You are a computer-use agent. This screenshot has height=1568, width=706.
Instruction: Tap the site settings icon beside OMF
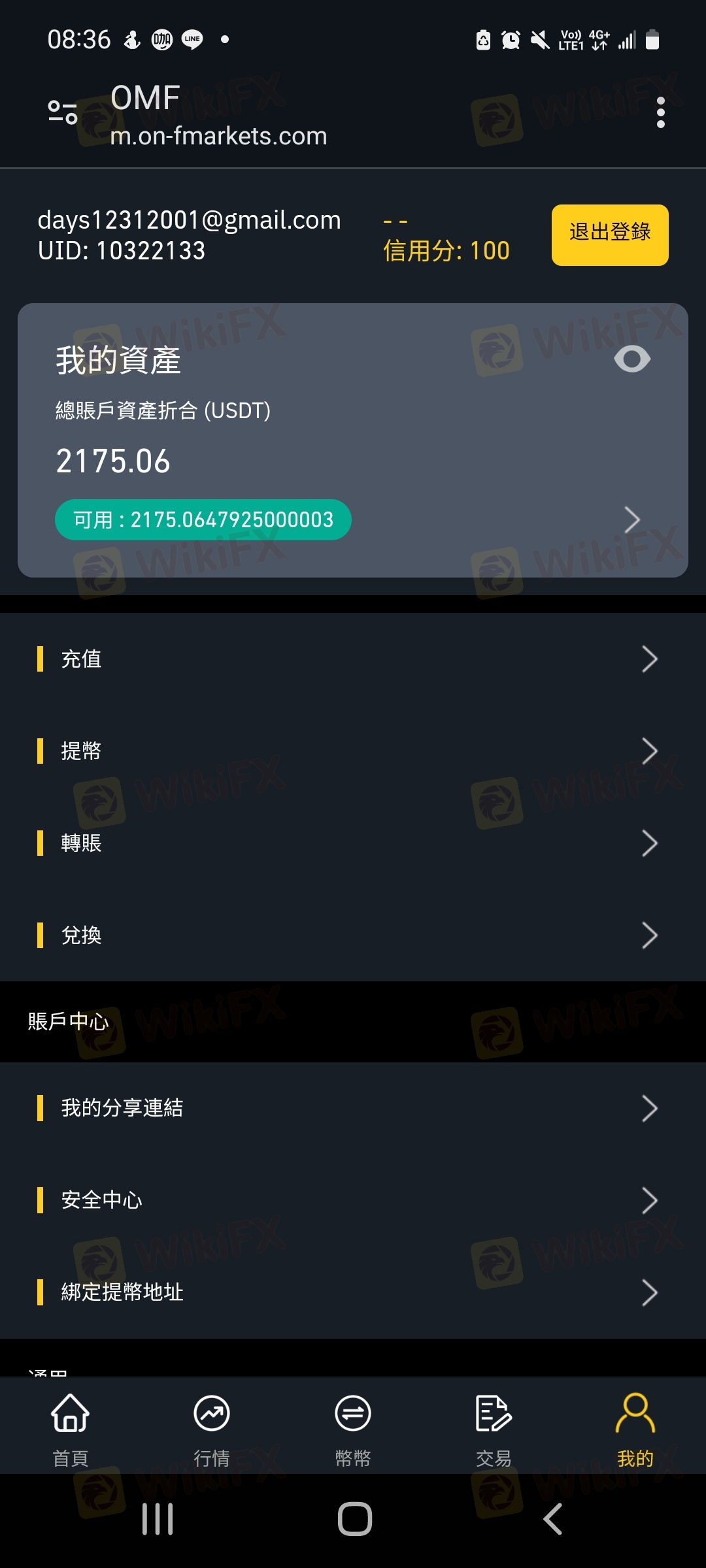coord(63,112)
